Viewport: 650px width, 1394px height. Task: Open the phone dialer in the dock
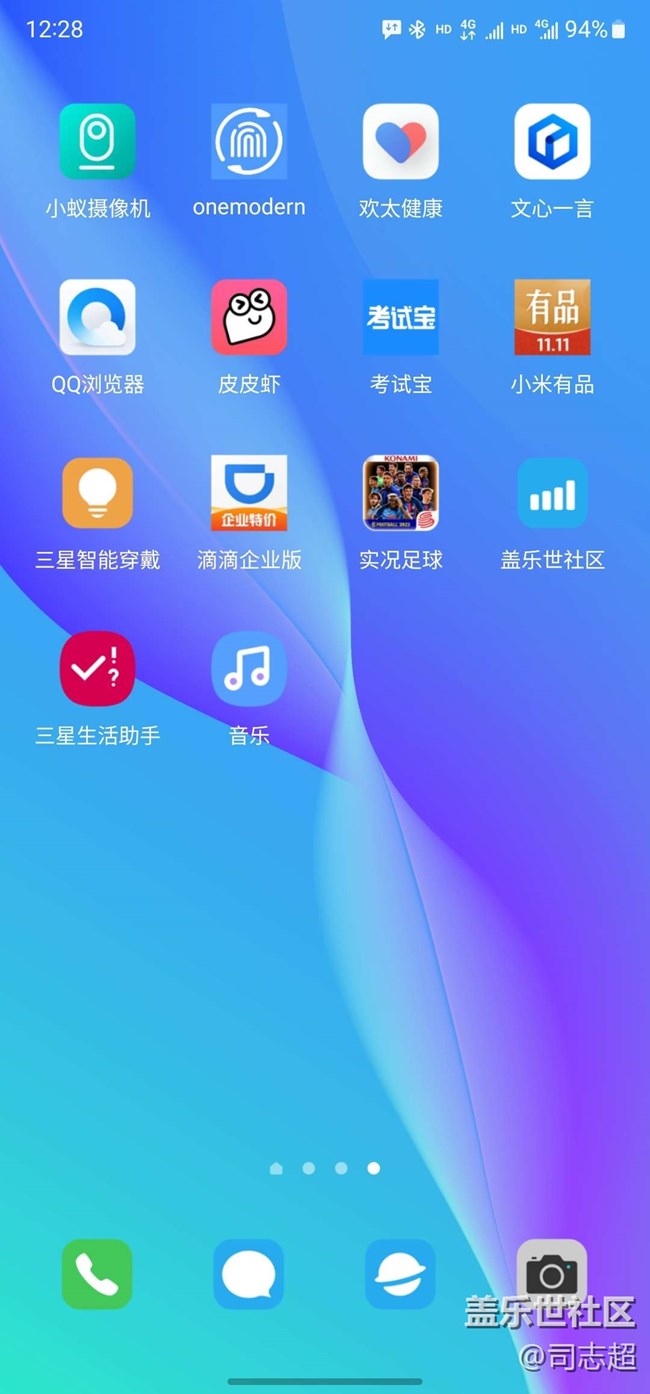coord(97,1274)
